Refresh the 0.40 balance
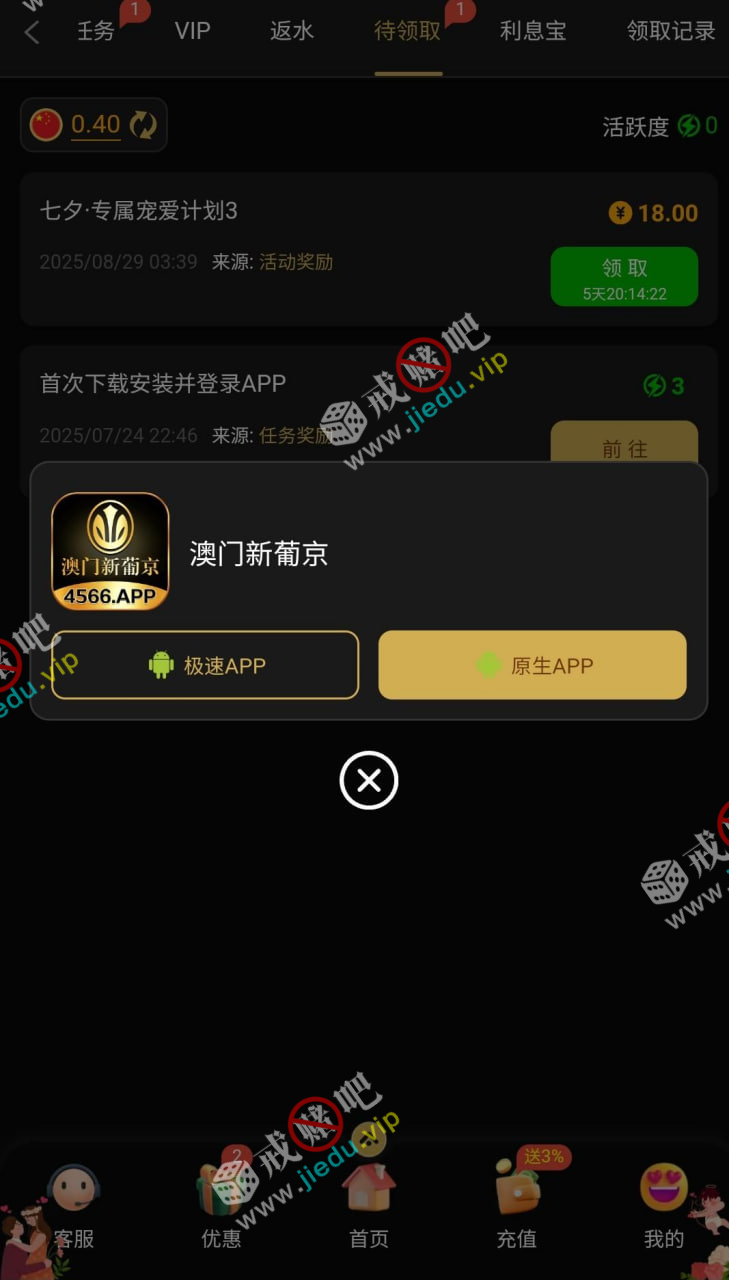The height and width of the screenshot is (1280, 729). coord(143,125)
